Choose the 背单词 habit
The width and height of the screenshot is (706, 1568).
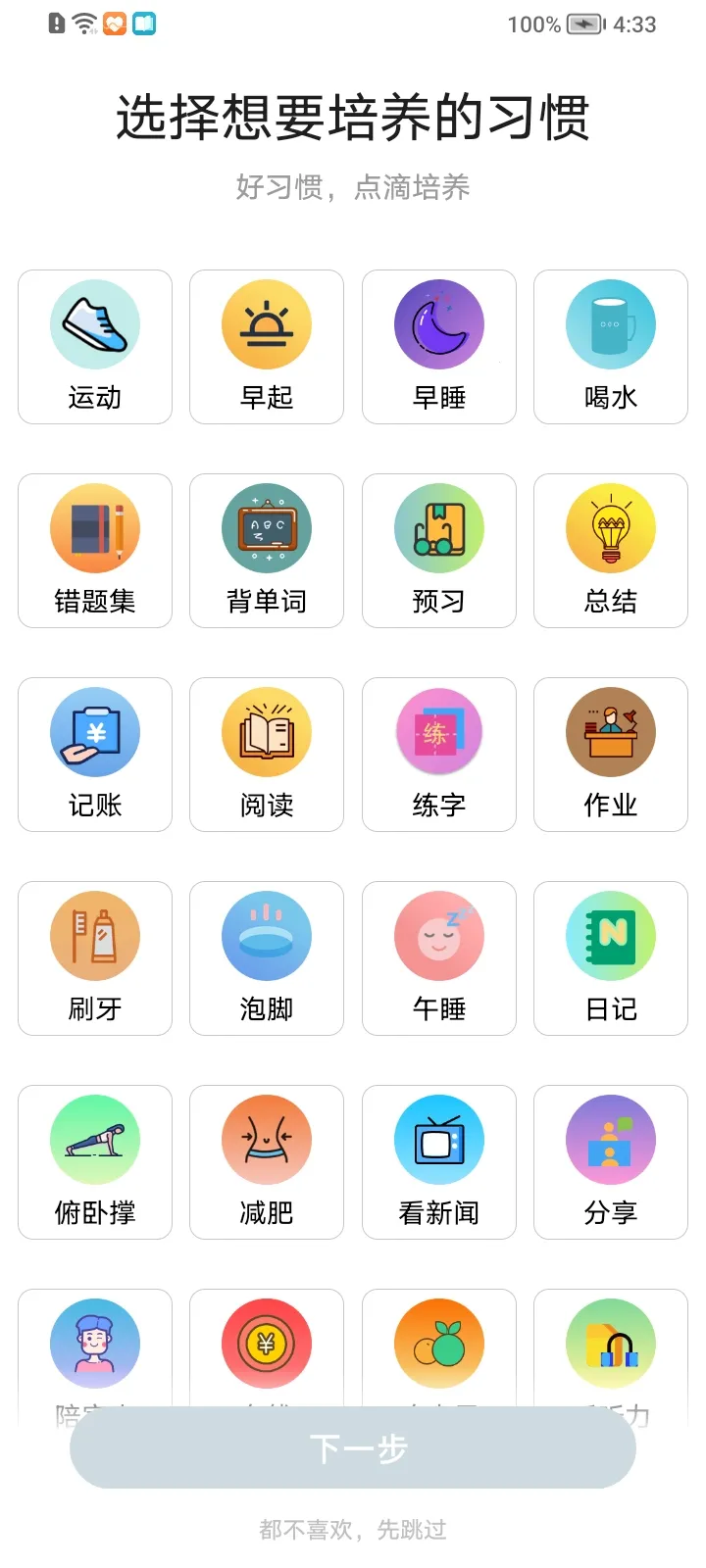pos(267,551)
